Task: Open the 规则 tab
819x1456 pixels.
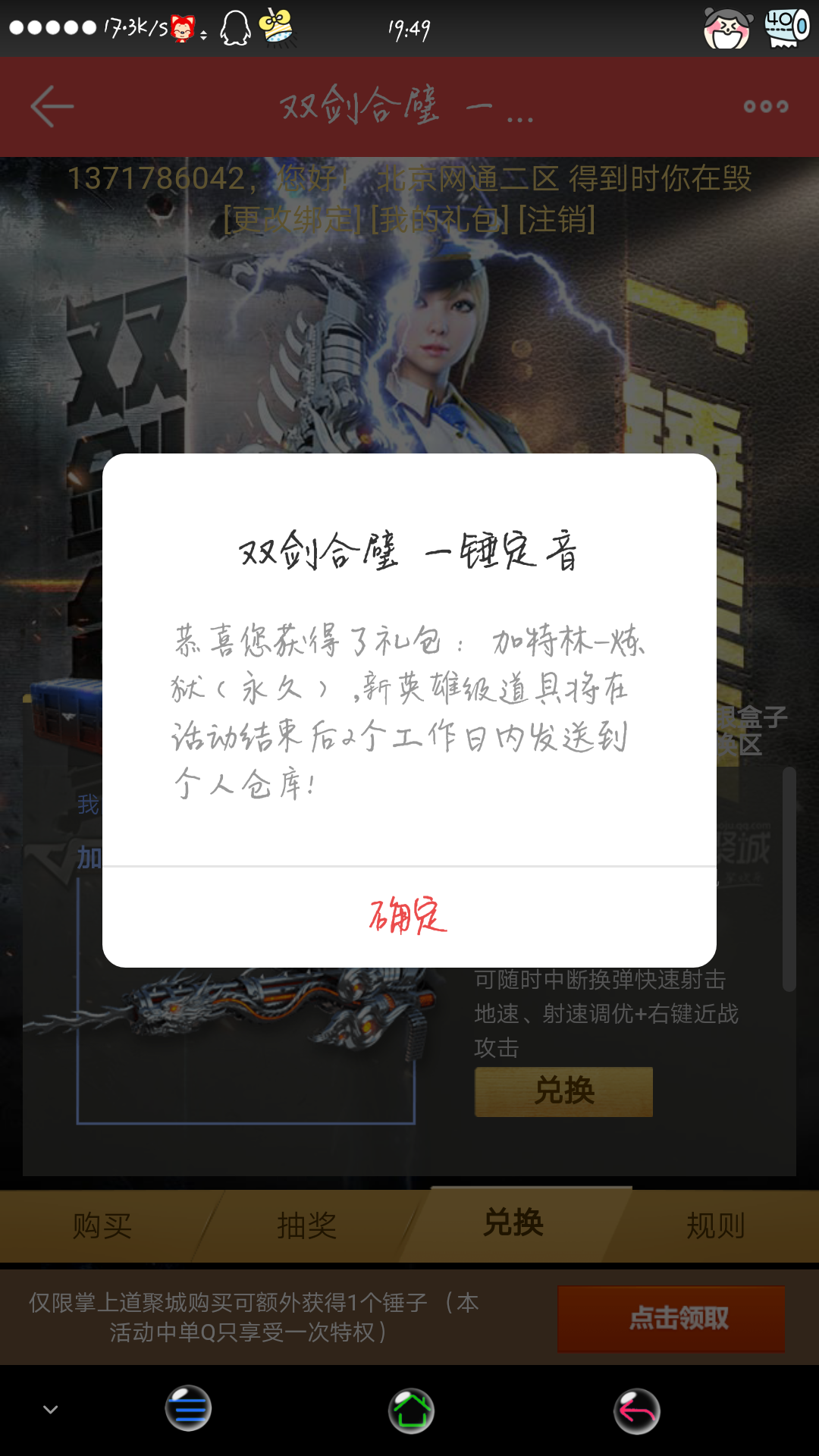Action: coord(716,1225)
